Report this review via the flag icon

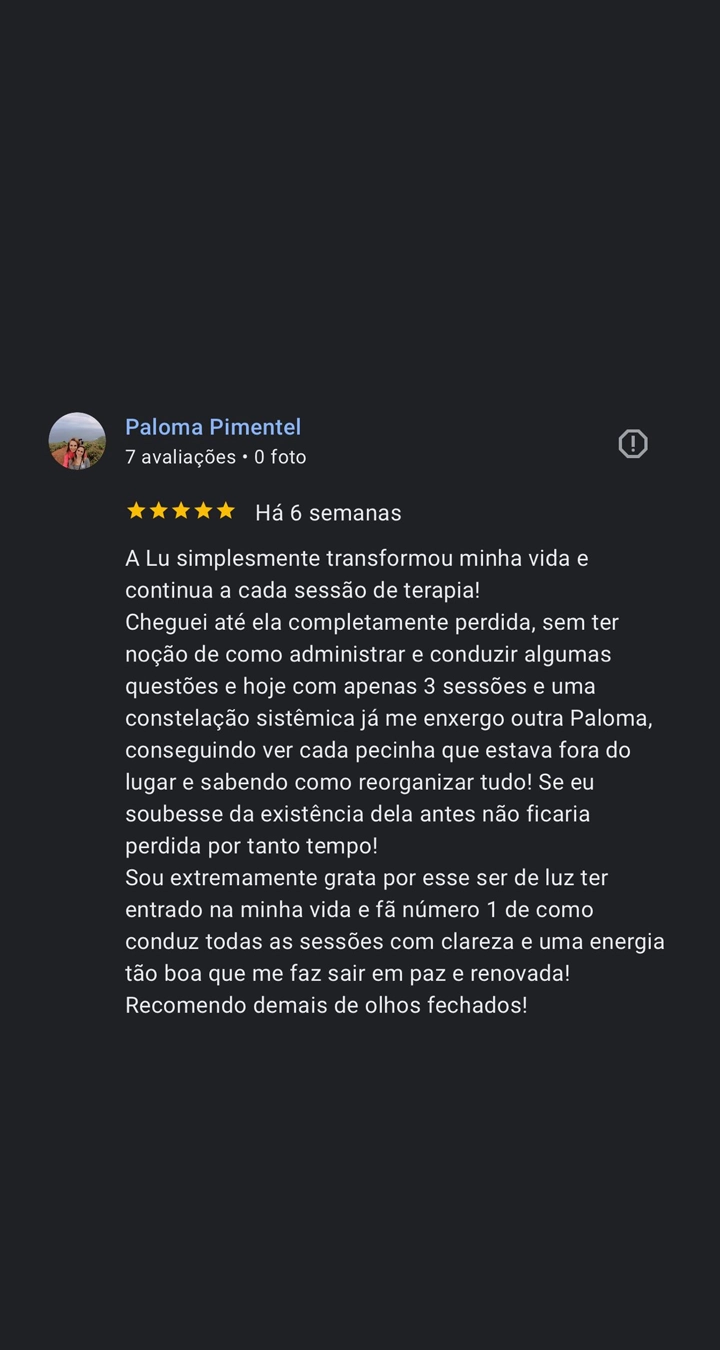632,443
